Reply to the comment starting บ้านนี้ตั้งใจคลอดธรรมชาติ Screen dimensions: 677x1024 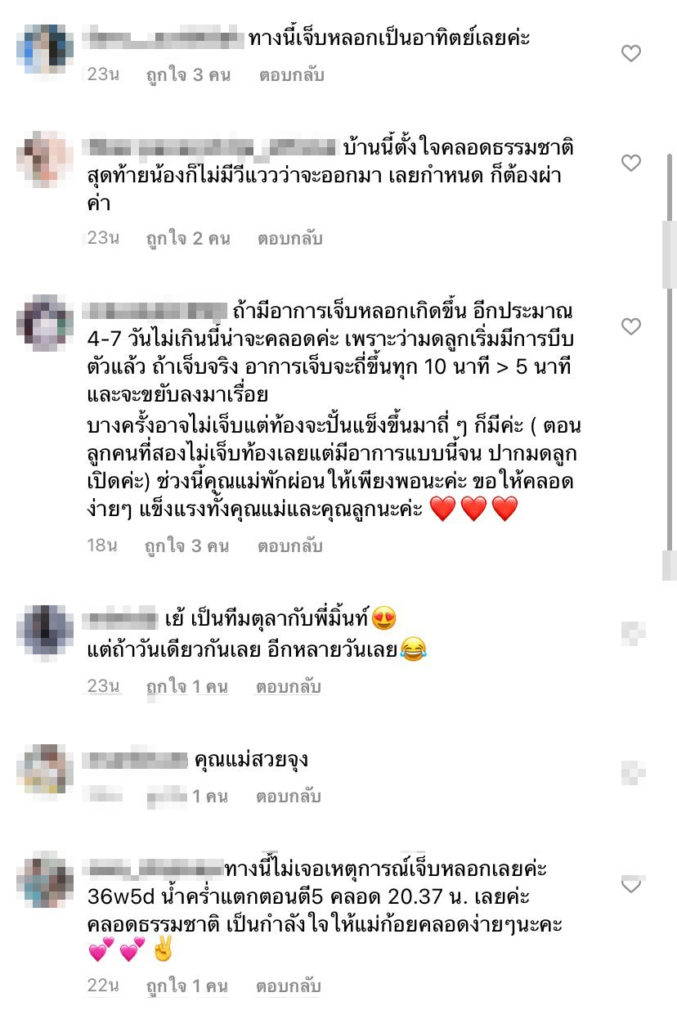290,238
